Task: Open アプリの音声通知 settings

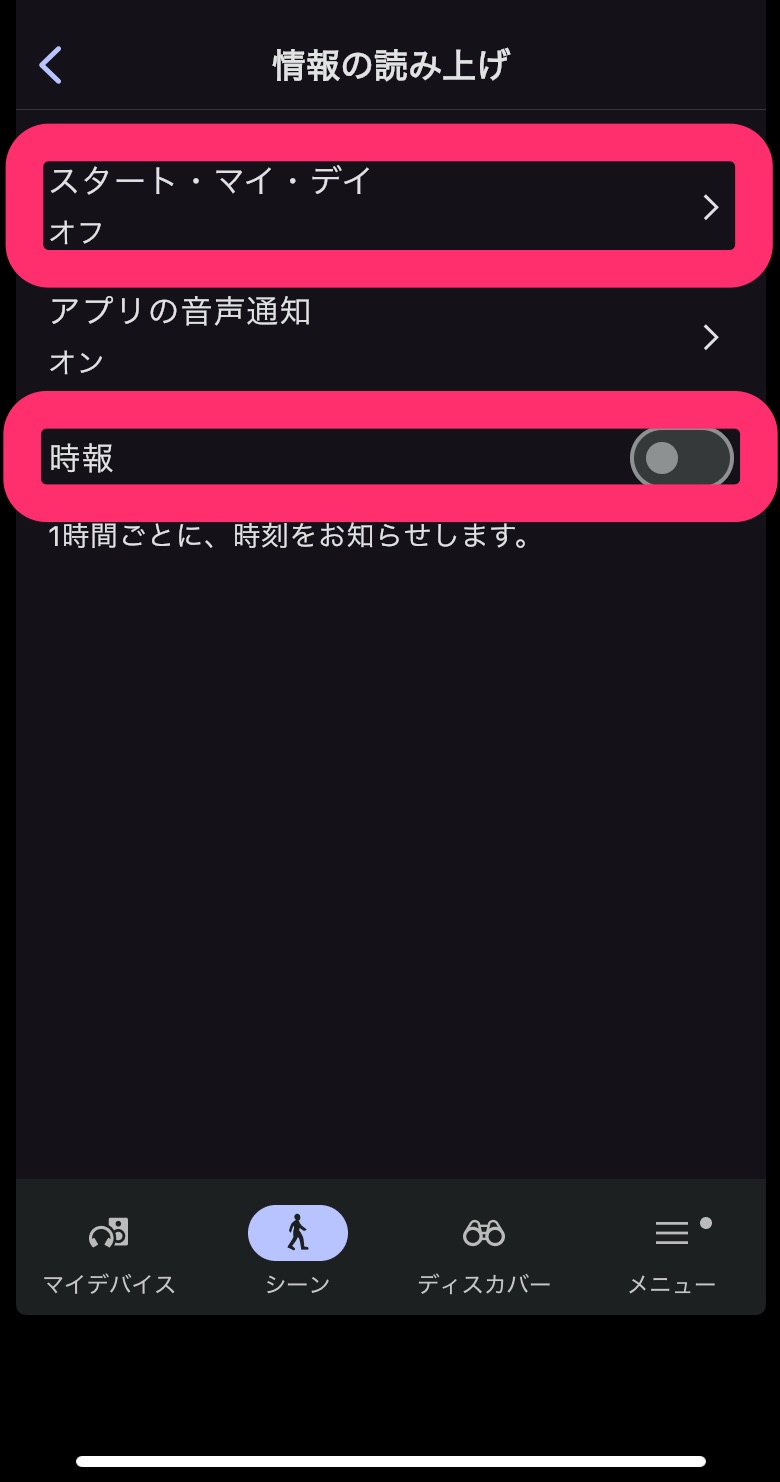Action: coord(389,336)
